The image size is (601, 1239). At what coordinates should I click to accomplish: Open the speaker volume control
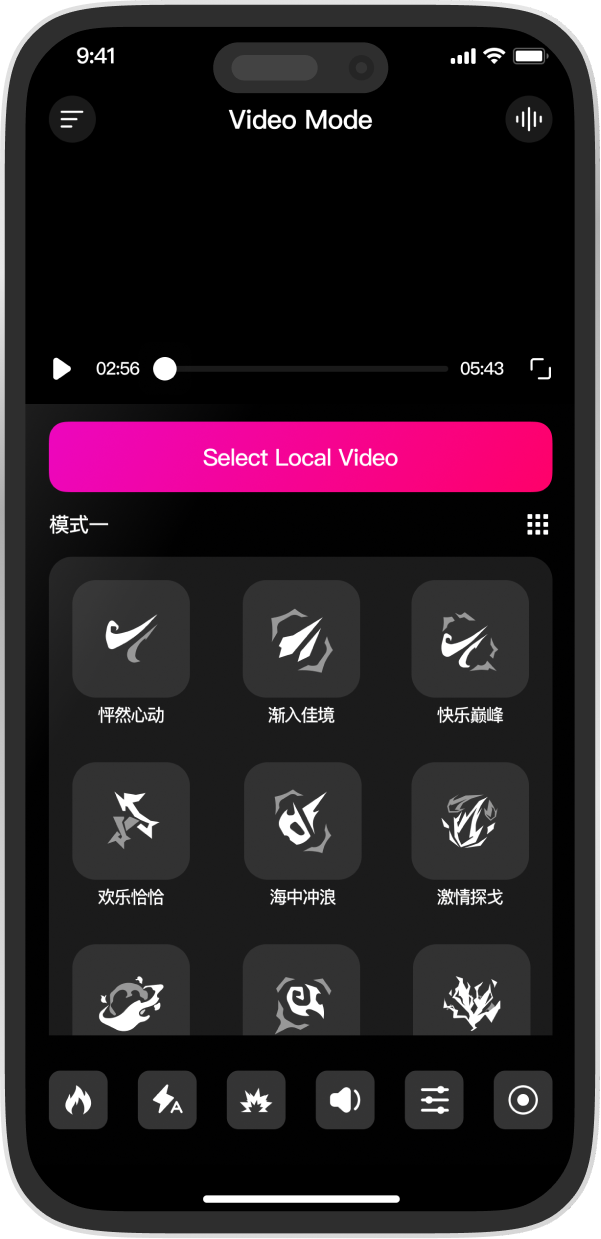(345, 1100)
